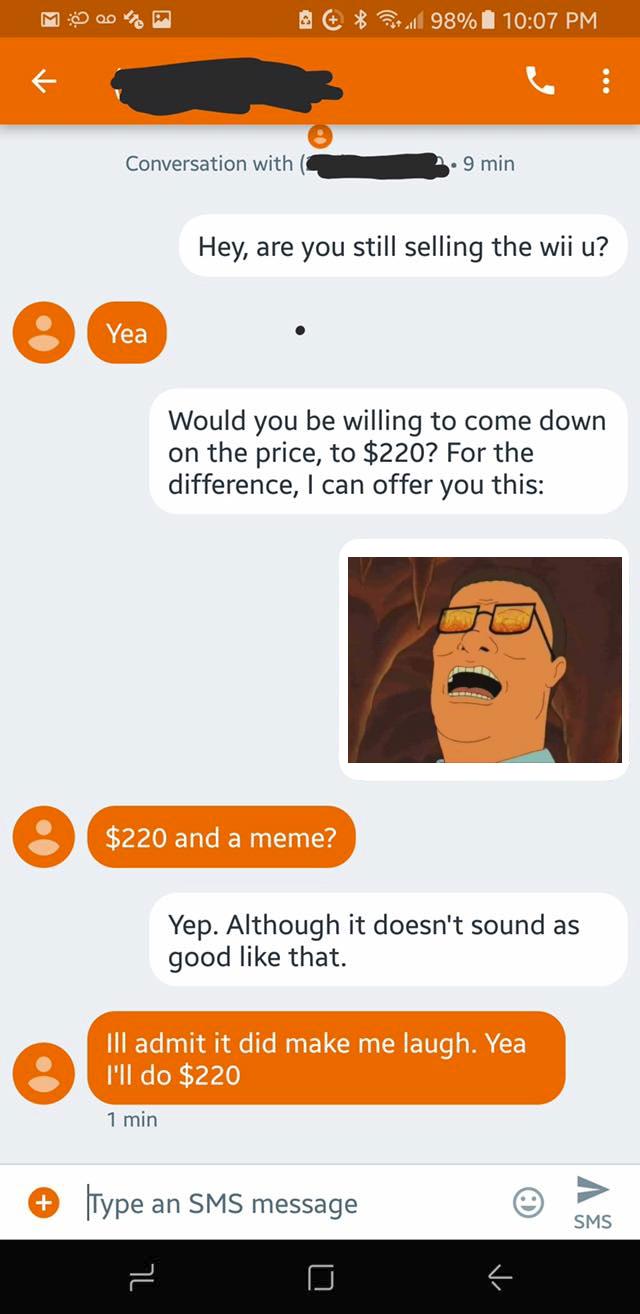Viewport: 640px width, 1314px height.
Task: Call this contact with the phone icon
Action: [x=540, y=82]
